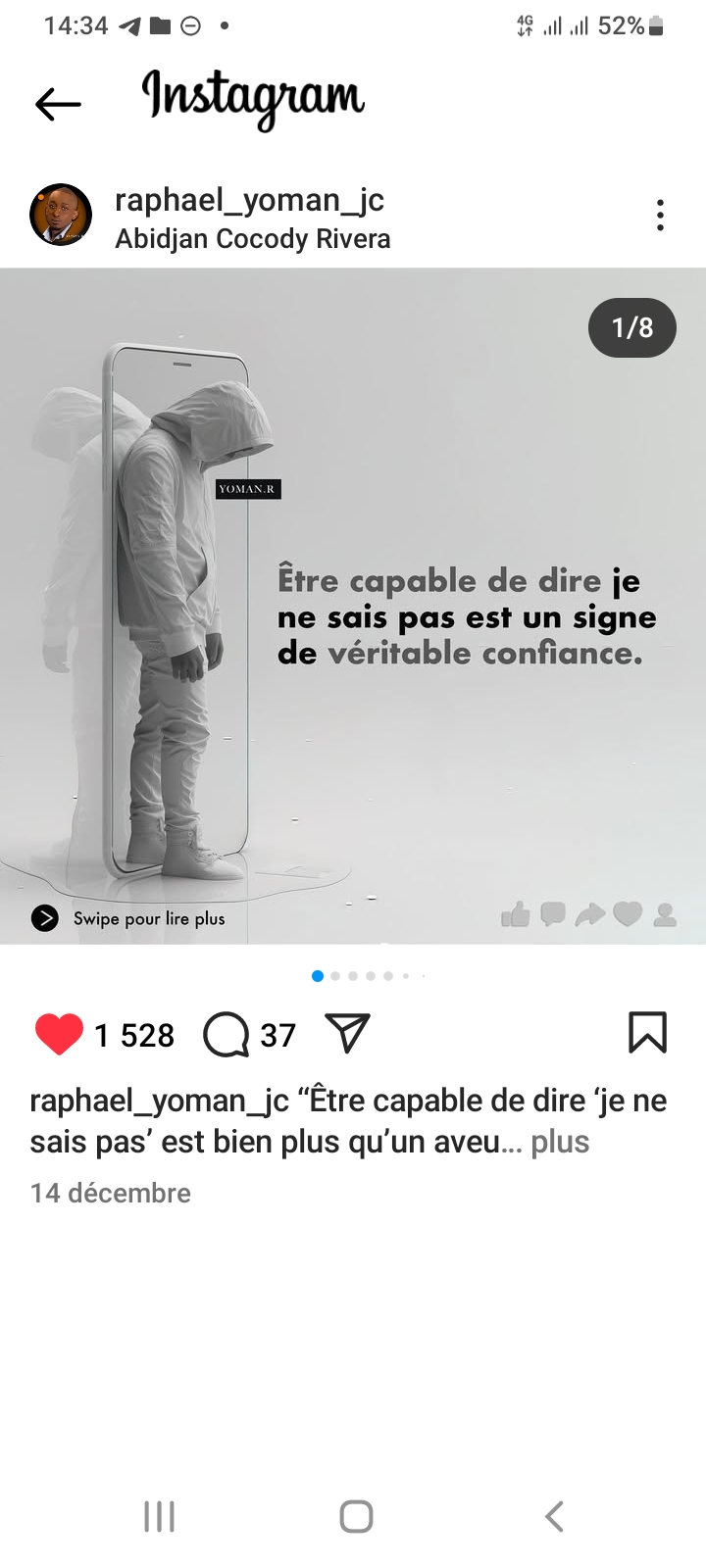
Task: Open the Abidjan Cocody Rivera location
Action: coord(253,239)
